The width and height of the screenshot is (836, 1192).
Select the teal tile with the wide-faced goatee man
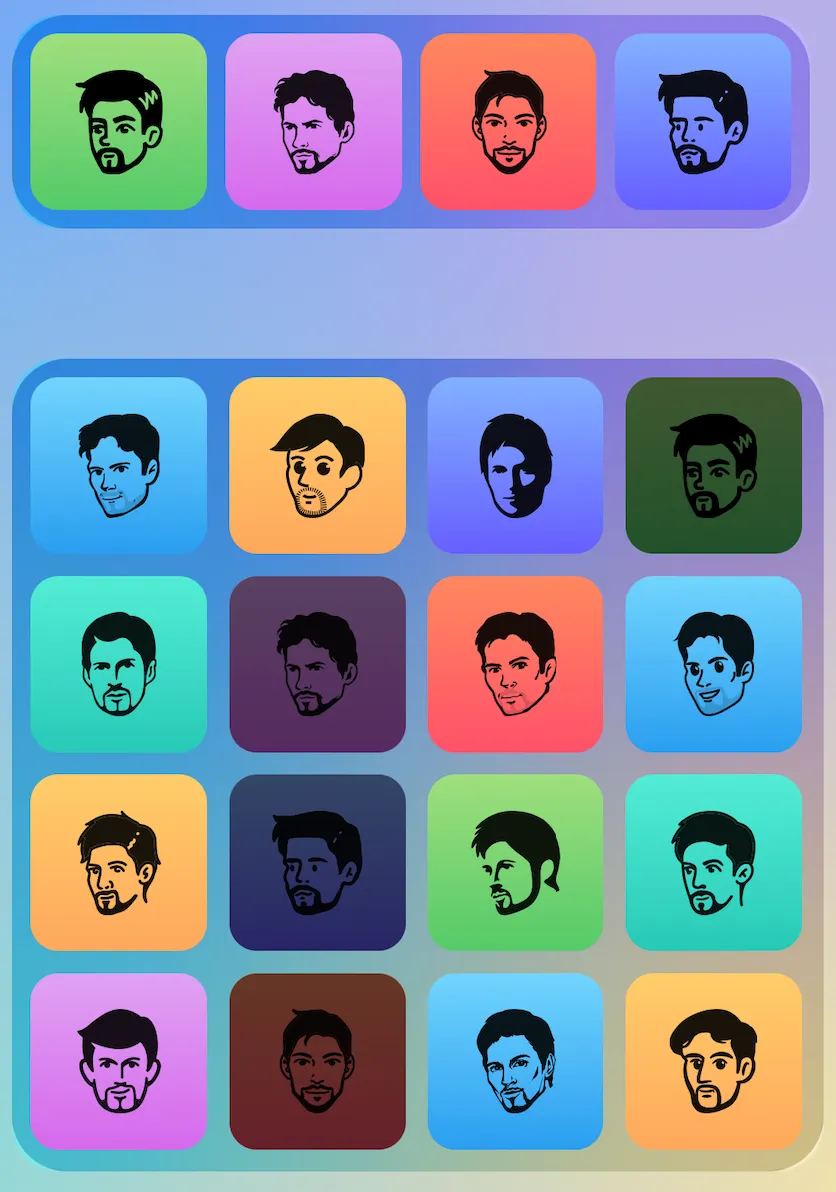point(118,664)
